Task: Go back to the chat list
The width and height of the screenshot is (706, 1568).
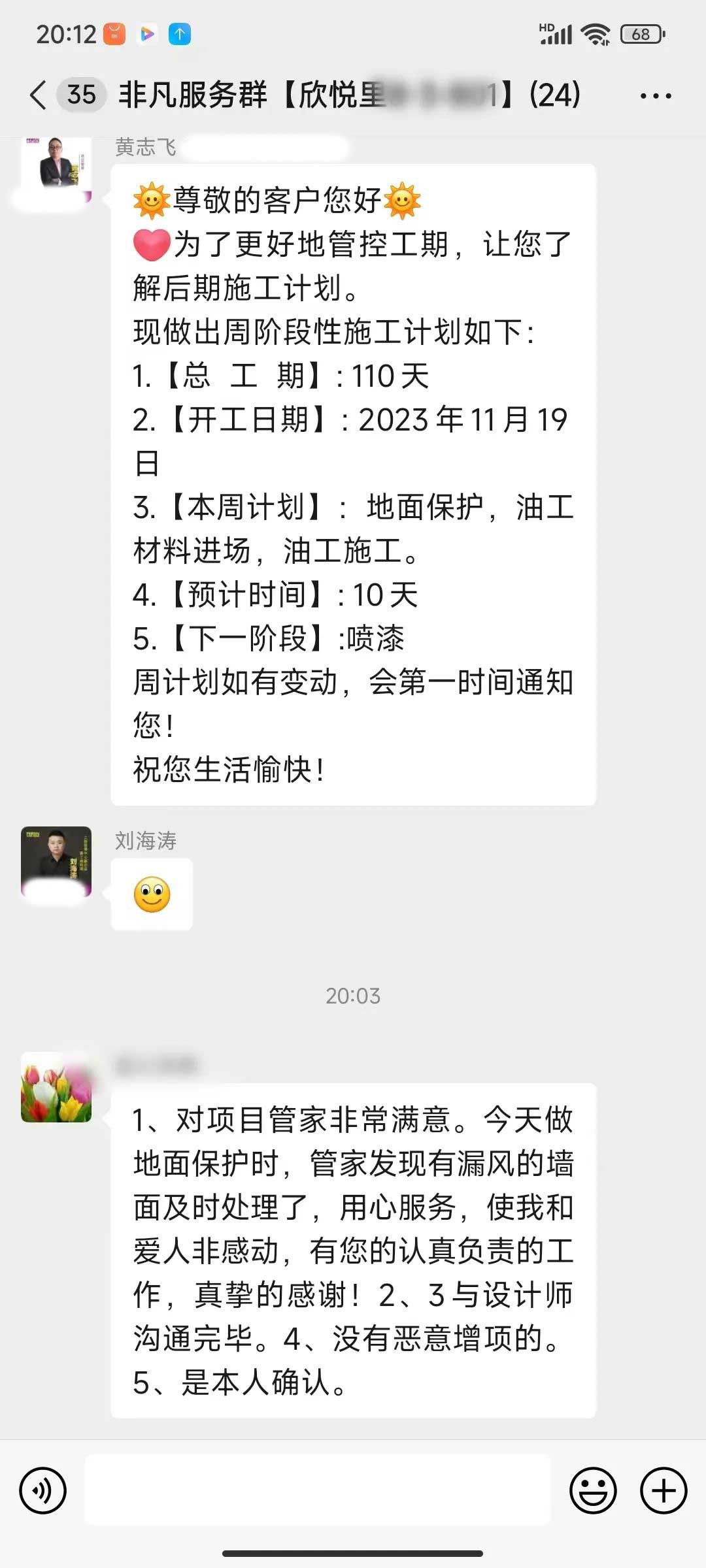Action: click(39, 95)
